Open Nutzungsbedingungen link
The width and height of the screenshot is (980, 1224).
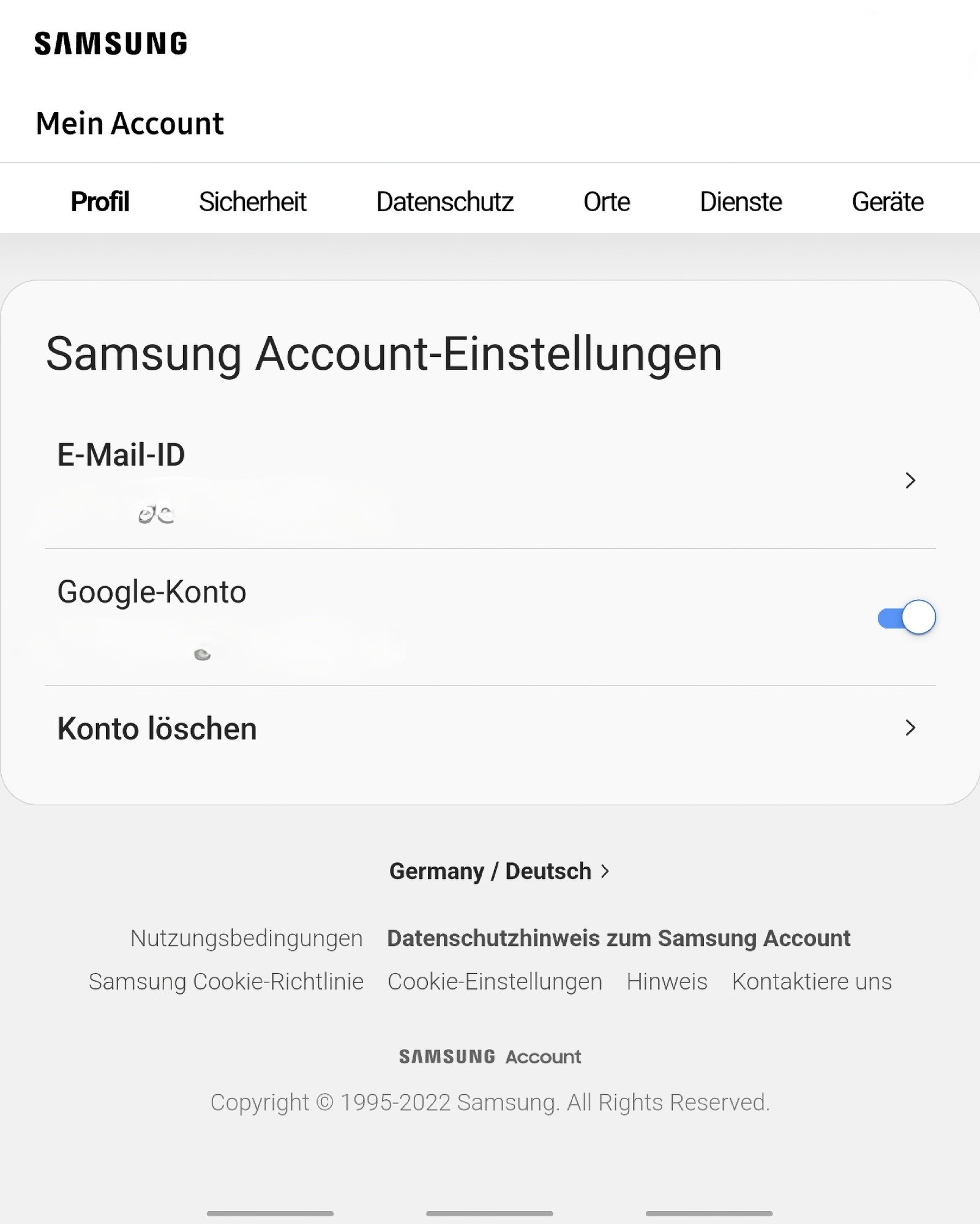pyautogui.click(x=247, y=937)
